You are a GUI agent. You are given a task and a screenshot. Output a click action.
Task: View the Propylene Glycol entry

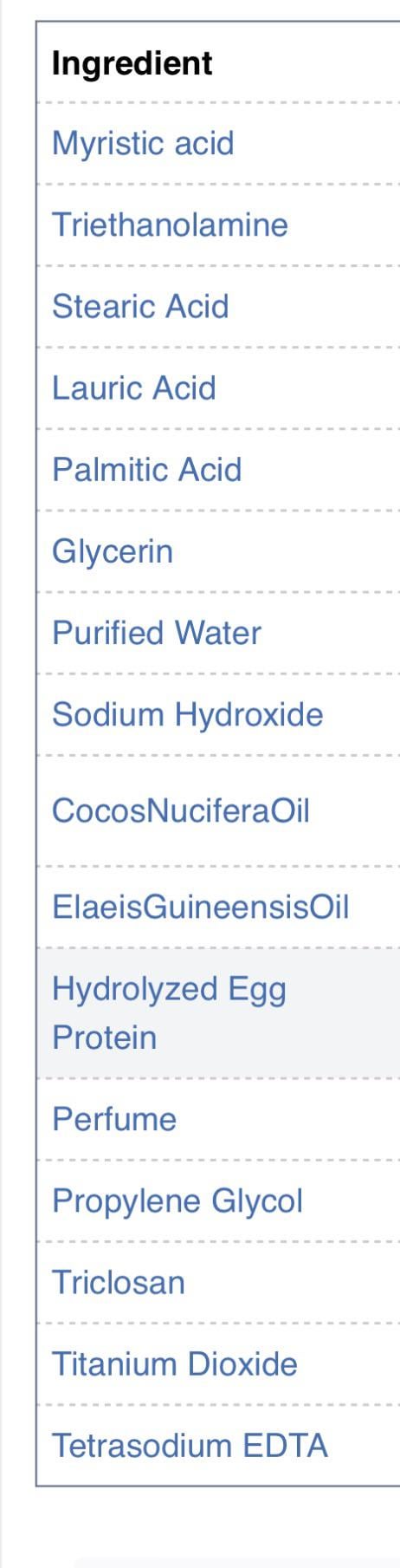(177, 1201)
